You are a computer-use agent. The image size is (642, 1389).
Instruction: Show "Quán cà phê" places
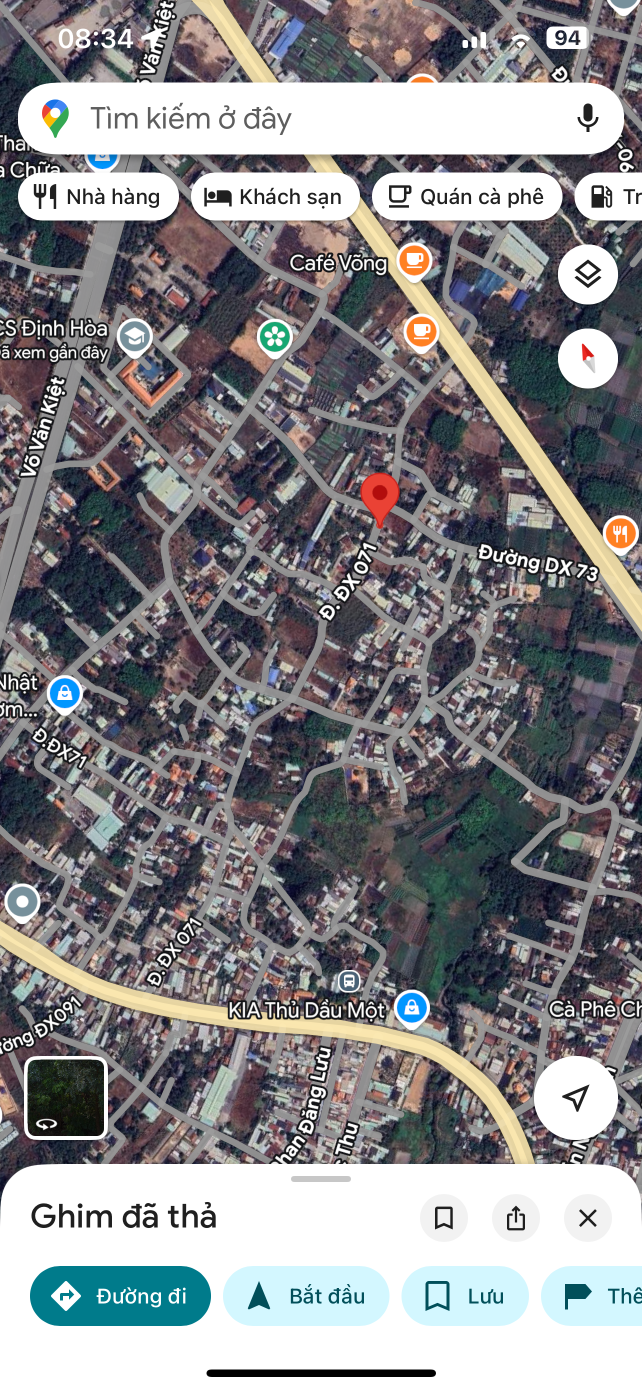(466, 197)
